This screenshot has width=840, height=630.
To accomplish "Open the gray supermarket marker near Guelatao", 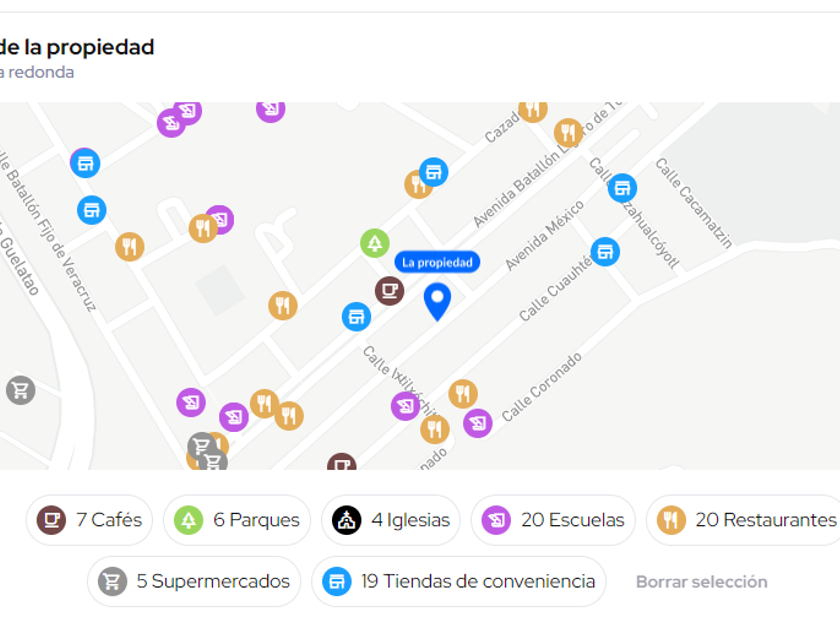I will pyautogui.click(x=20, y=390).
